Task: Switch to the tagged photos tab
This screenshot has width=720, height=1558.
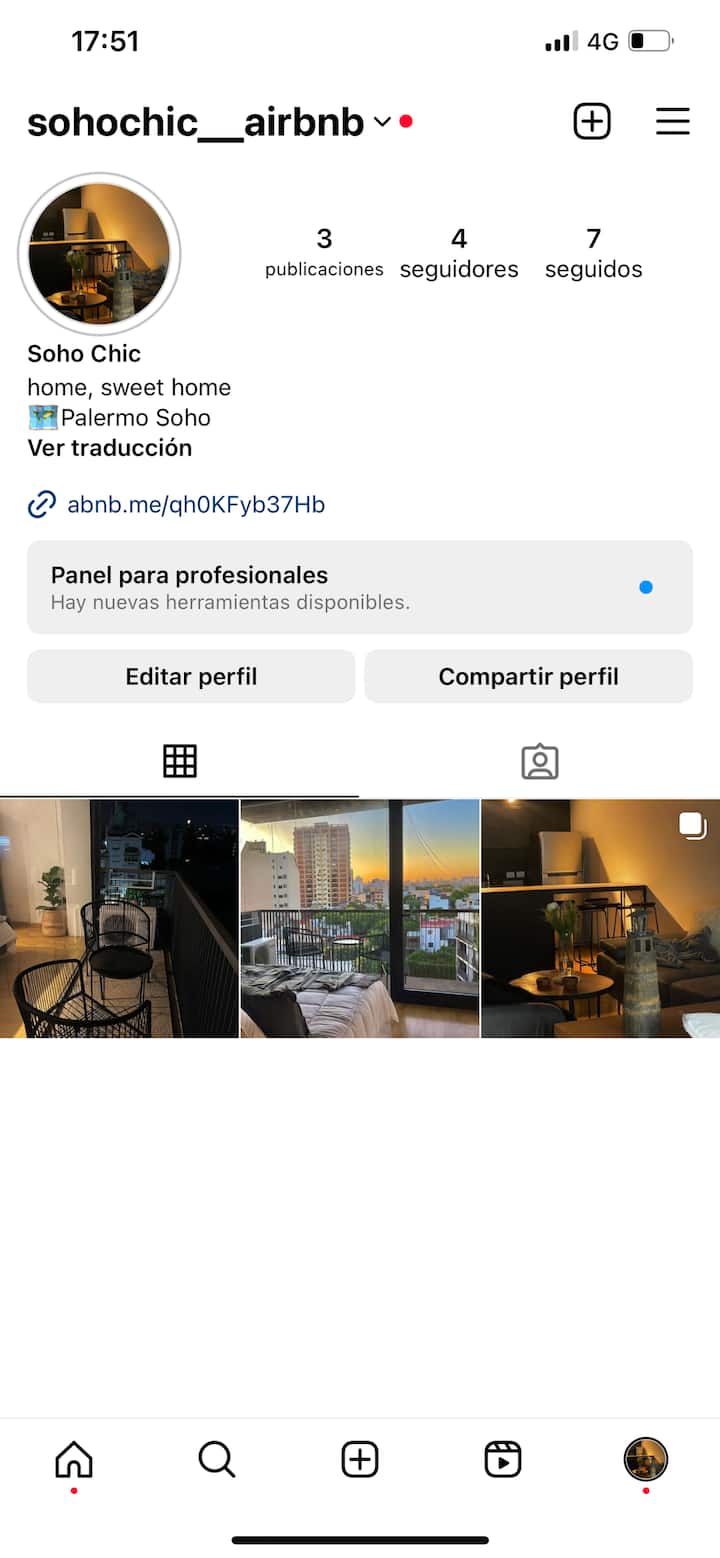Action: coord(540,762)
